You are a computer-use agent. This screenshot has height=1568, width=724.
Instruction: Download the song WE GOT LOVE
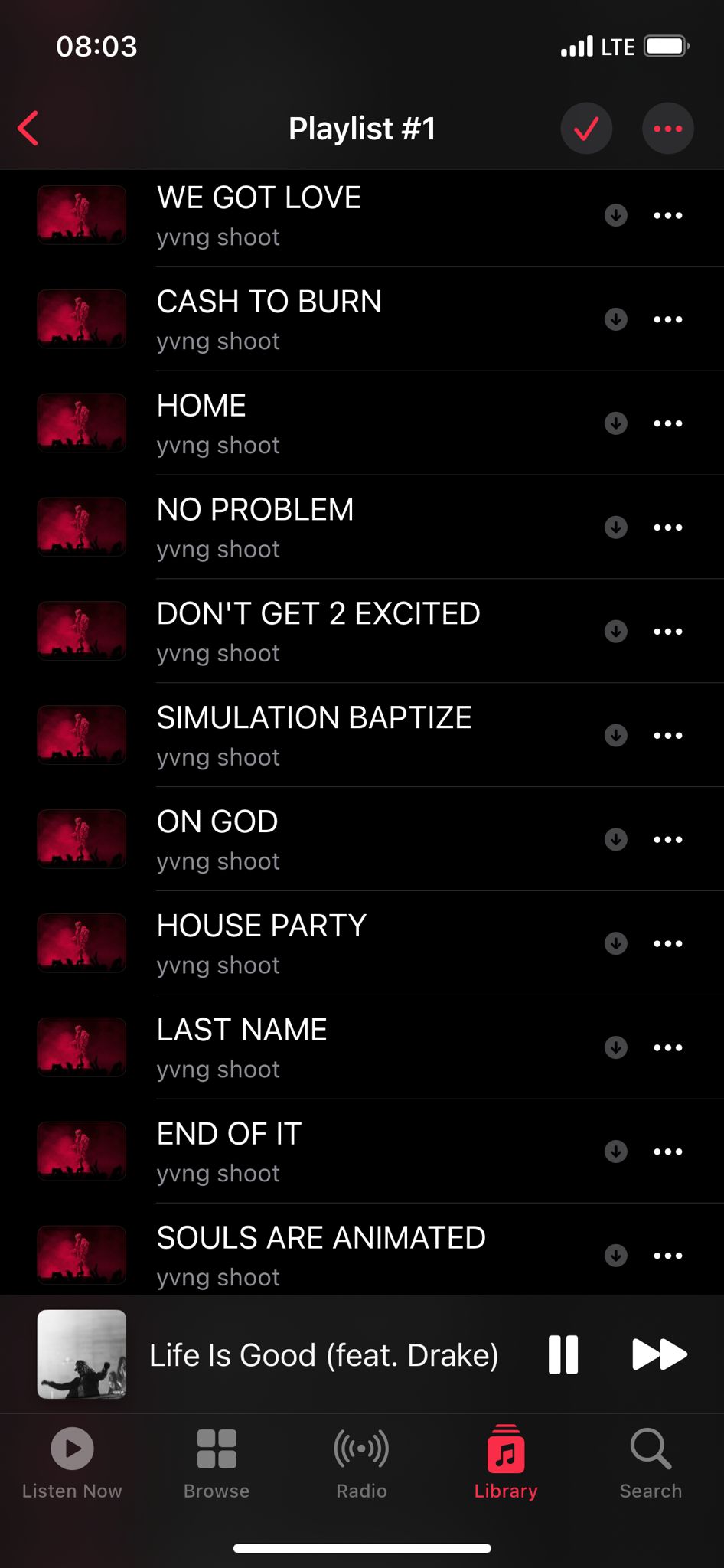[x=615, y=215]
